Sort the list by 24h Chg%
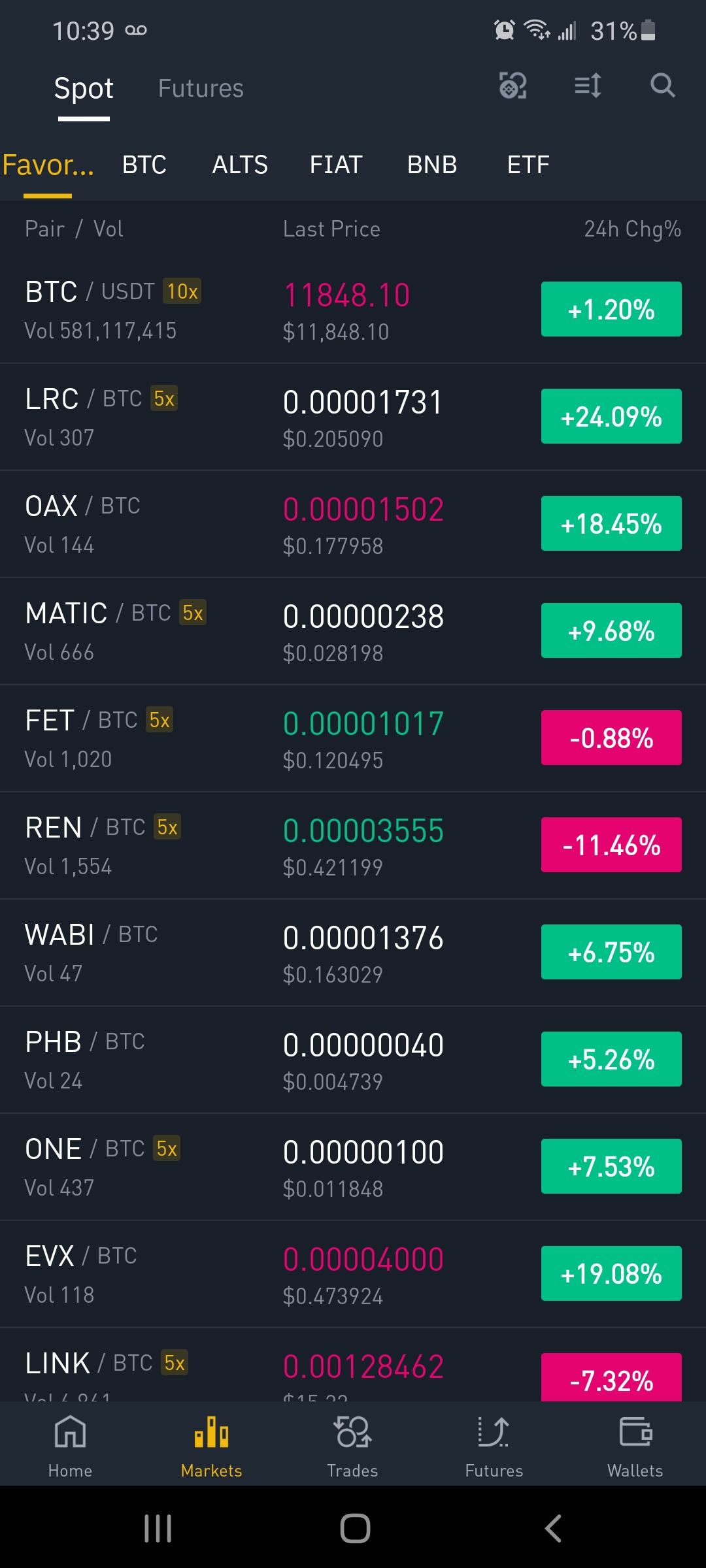706x1568 pixels. [632, 229]
